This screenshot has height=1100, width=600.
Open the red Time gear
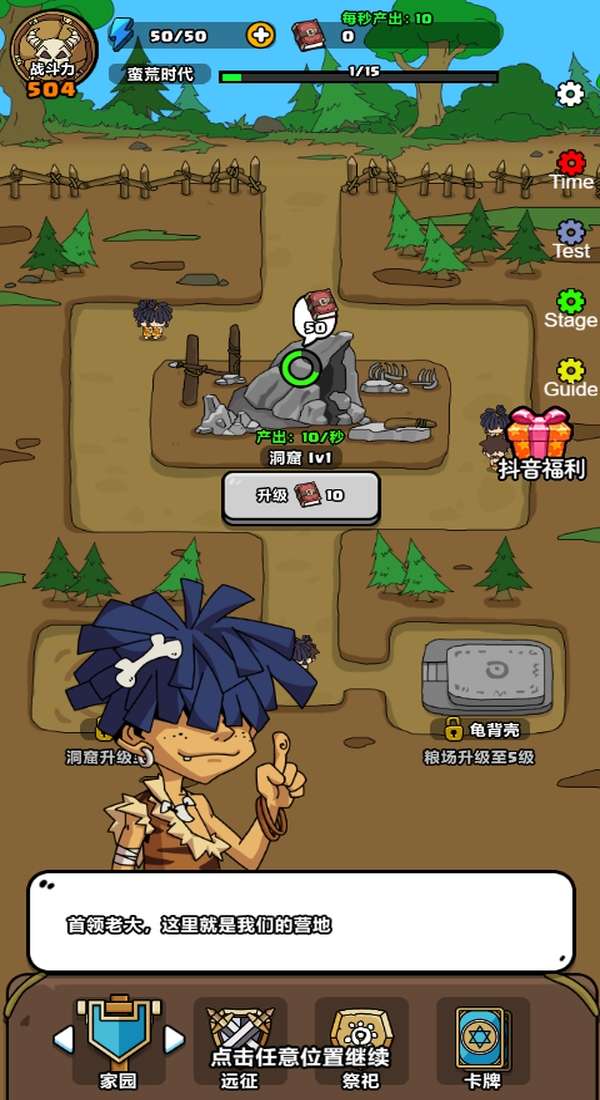point(571,163)
